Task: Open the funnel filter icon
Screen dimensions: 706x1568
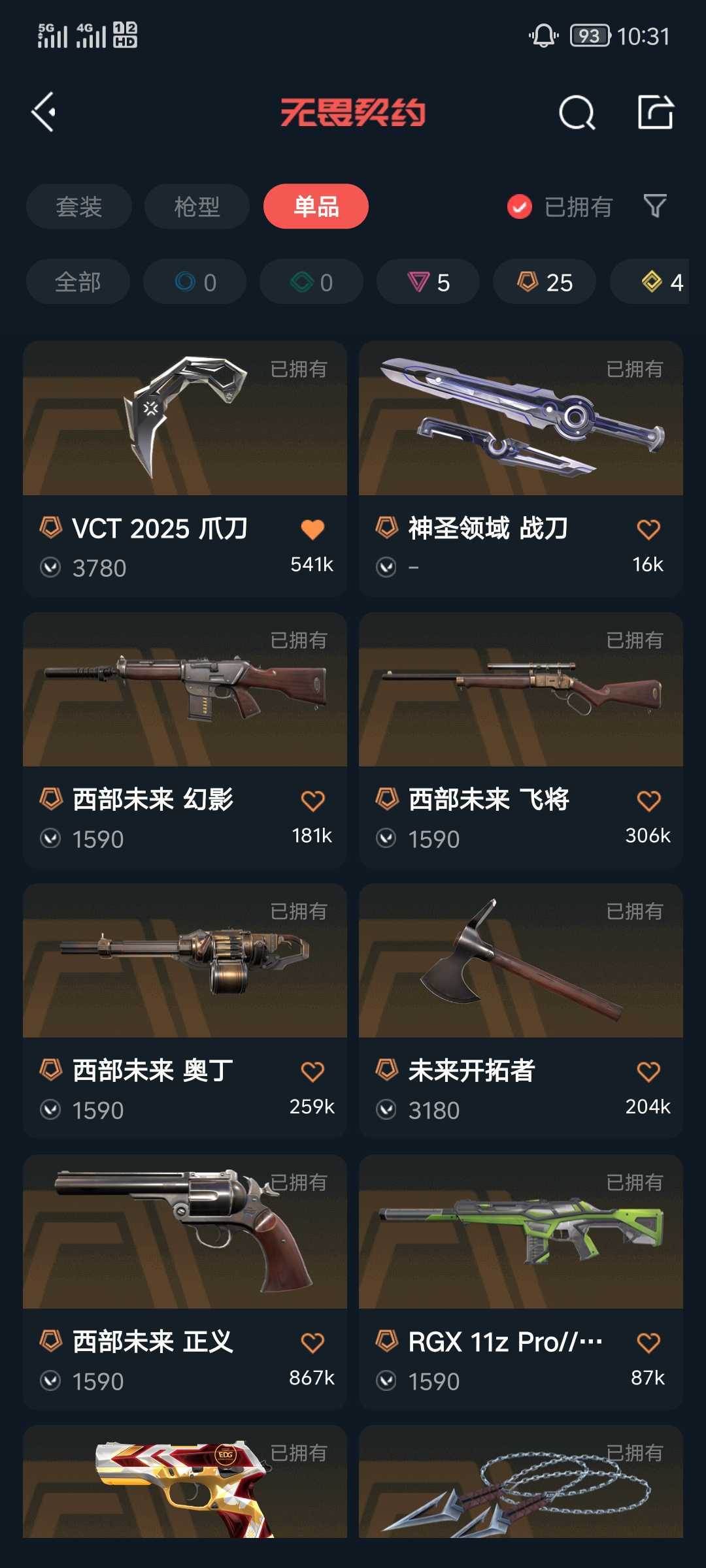Action: click(x=654, y=206)
